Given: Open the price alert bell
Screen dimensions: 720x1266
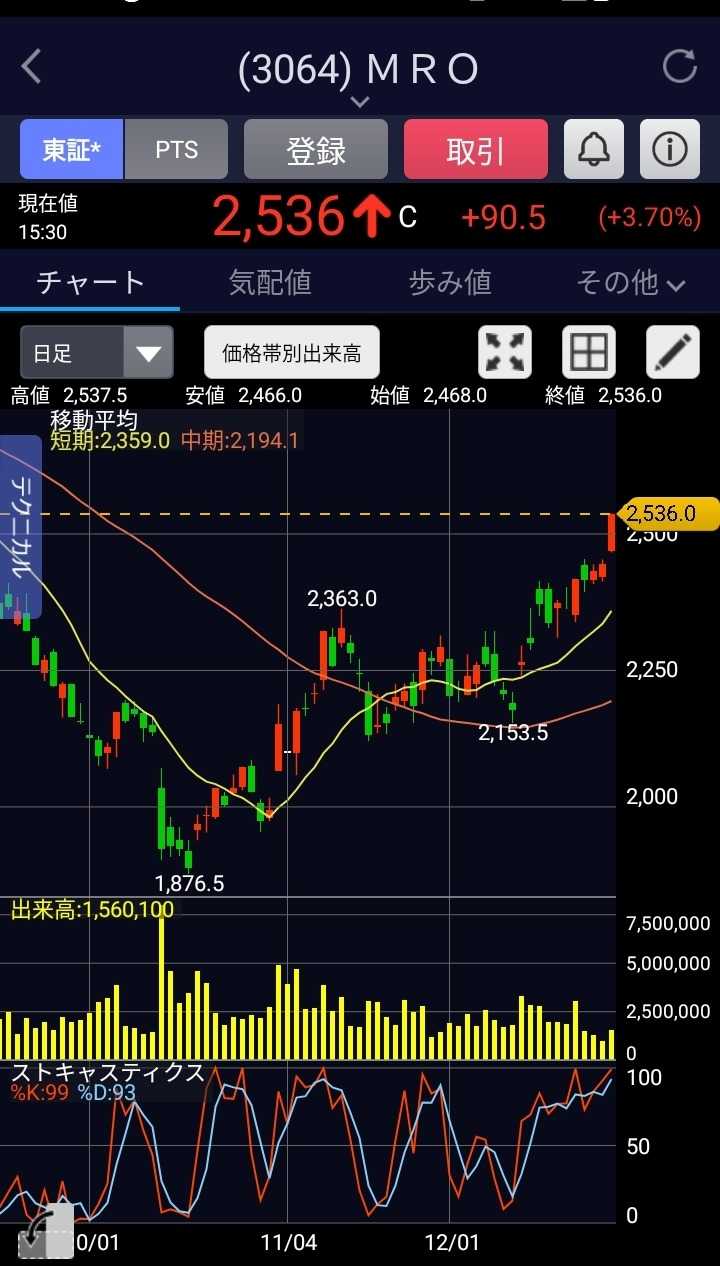Looking at the screenshot, I should pyautogui.click(x=594, y=150).
